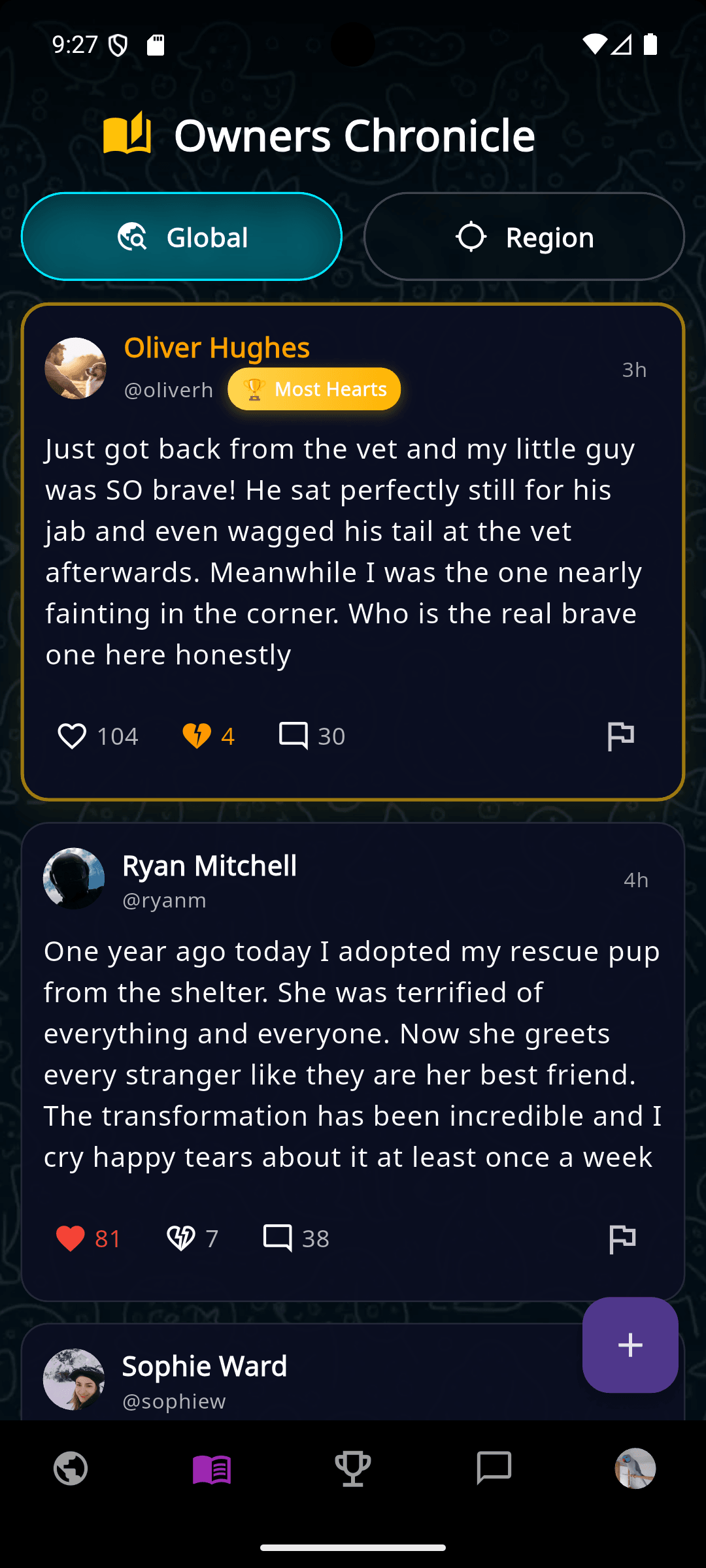Open the chronicle book tab in bottom bar
This screenshot has height=1568, width=706.
pos(212,1469)
